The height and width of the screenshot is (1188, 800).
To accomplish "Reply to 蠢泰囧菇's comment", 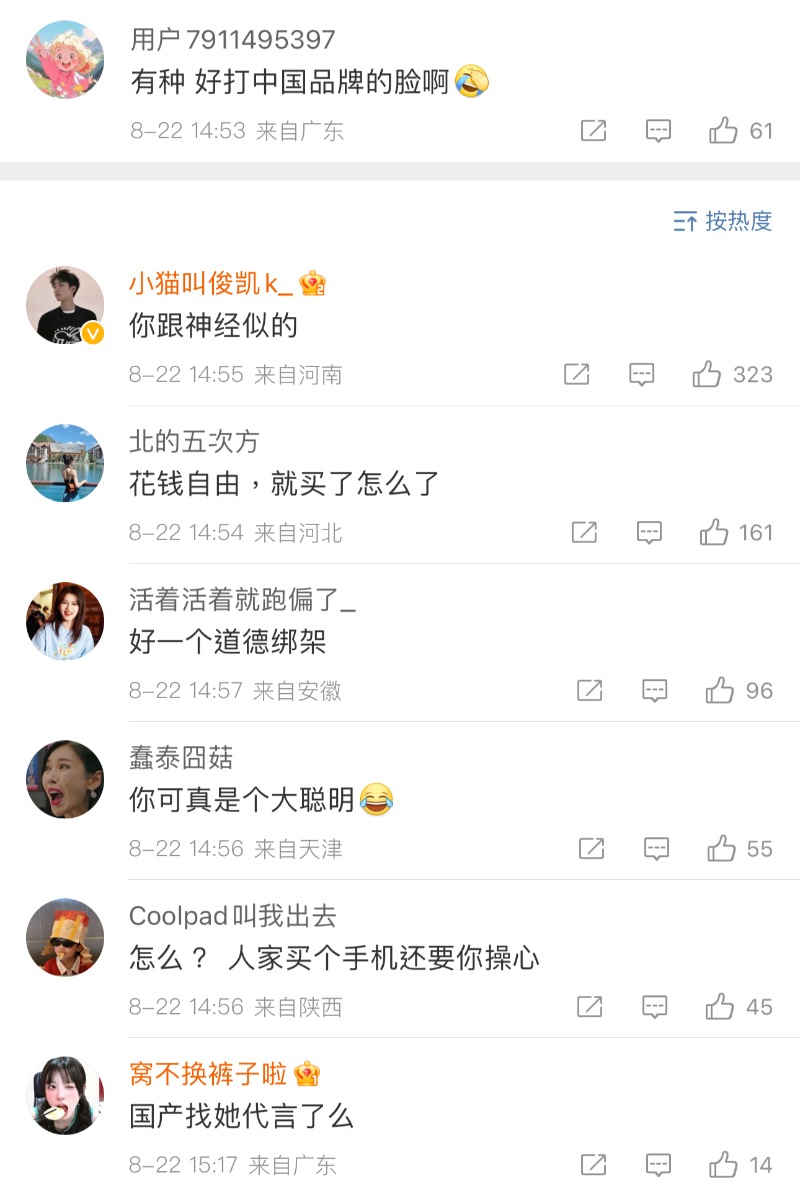I will pos(656,849).
